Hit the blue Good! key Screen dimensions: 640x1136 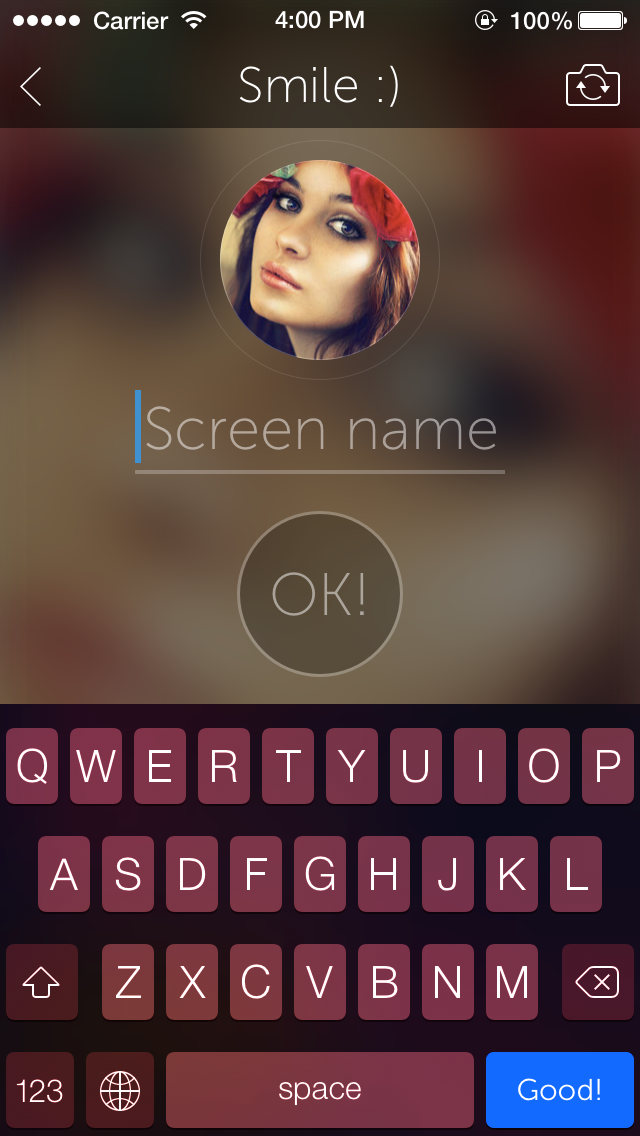[559, 1089]
